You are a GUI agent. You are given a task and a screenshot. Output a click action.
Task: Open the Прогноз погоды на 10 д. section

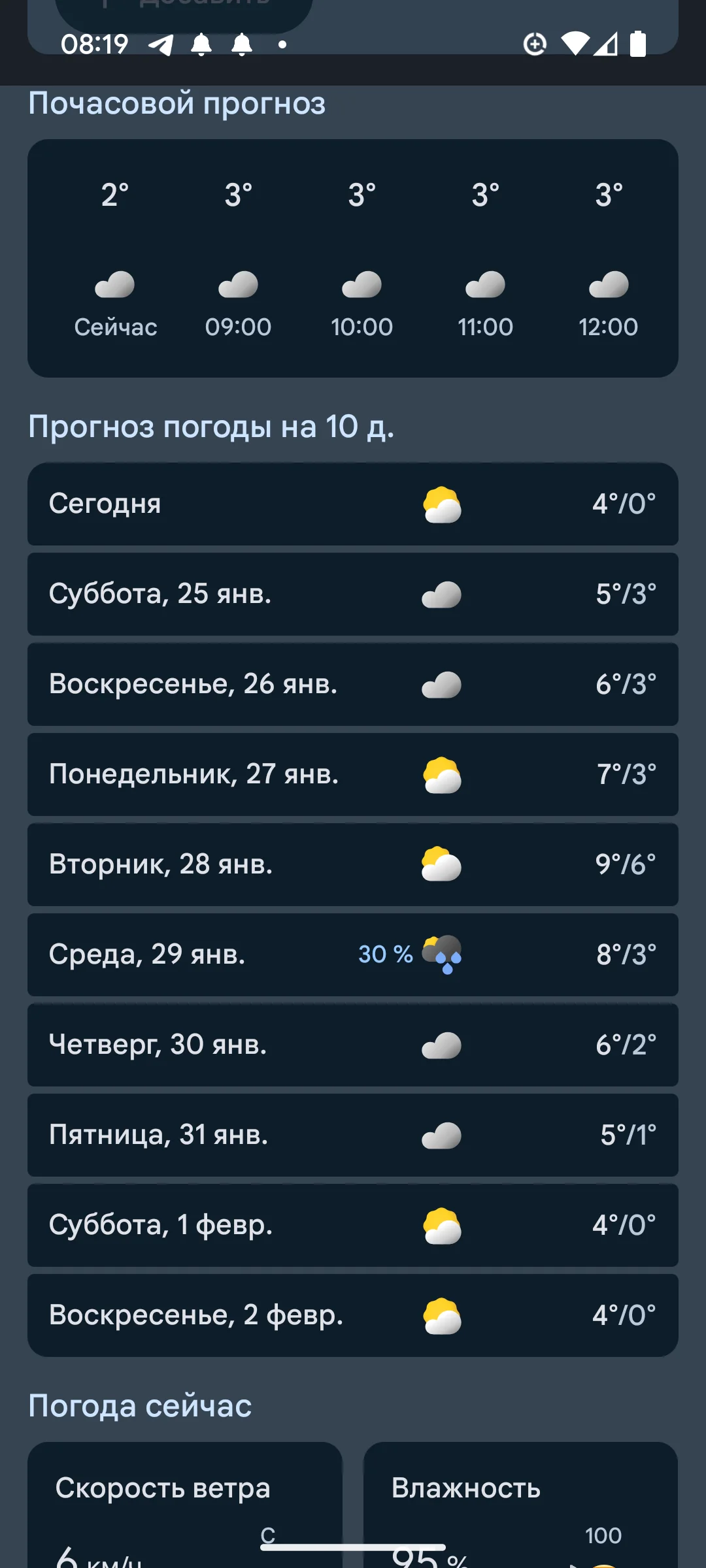tap(212, 426)
